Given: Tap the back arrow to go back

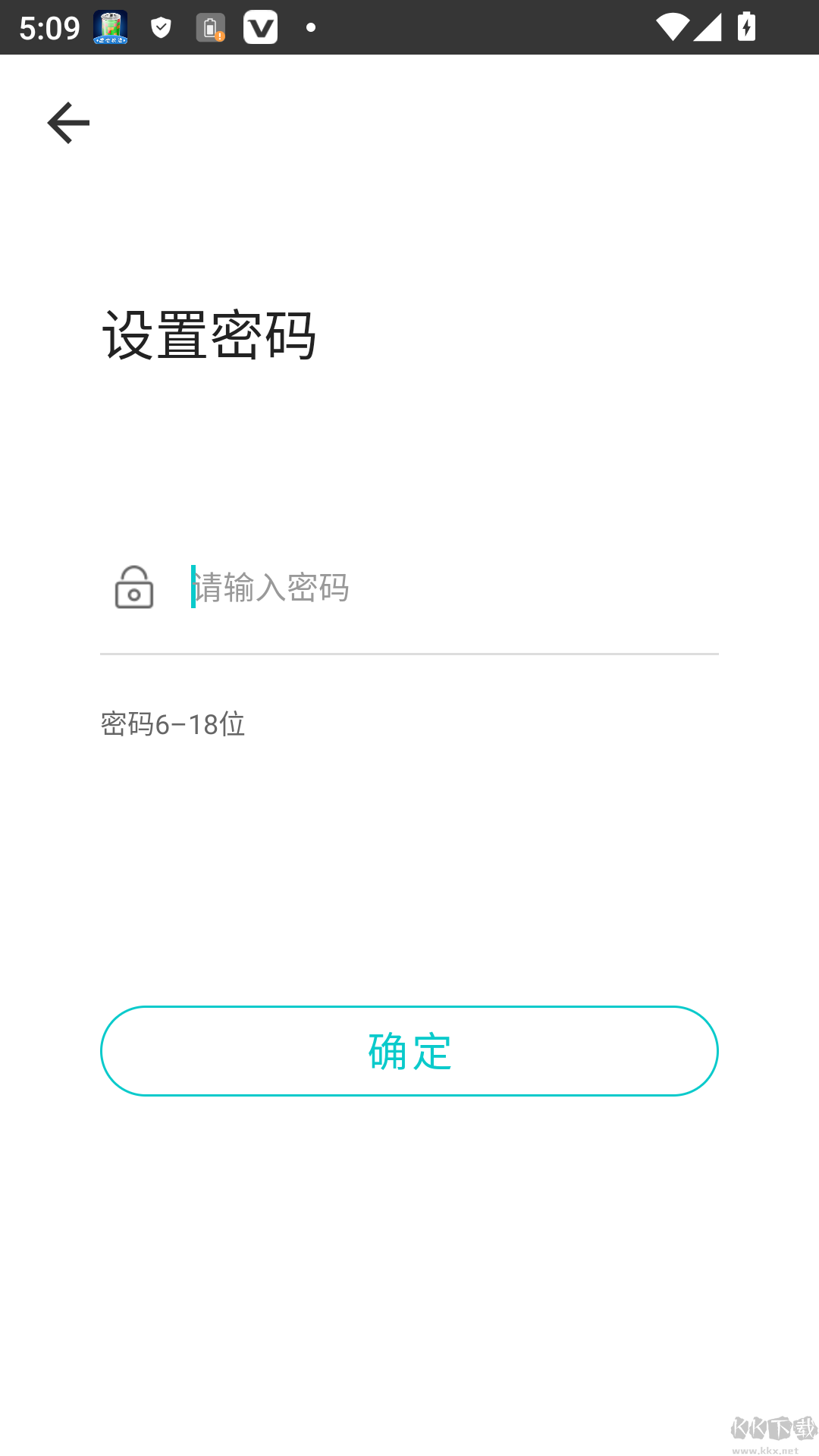Looking at the screenshot, I should point(67,123).
